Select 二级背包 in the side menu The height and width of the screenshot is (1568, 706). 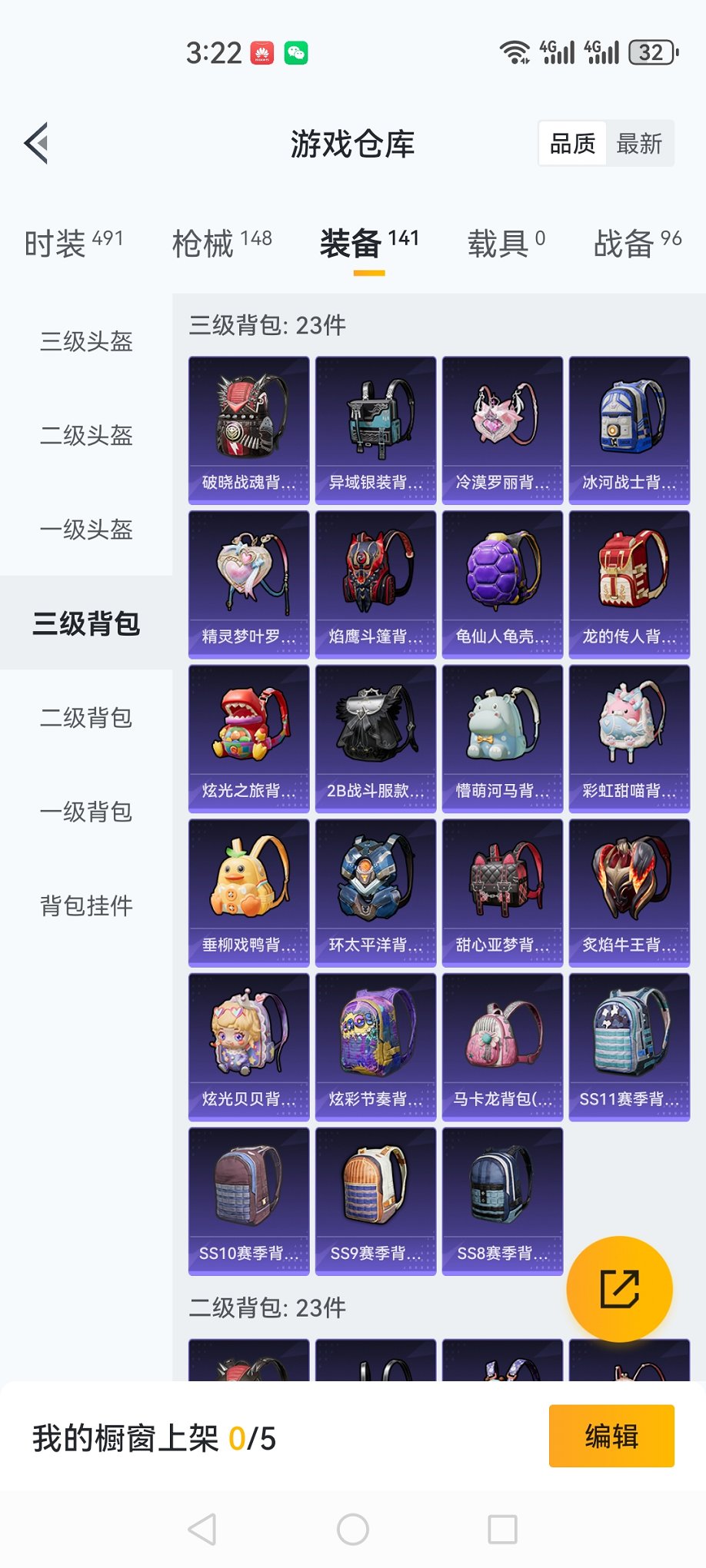(86, 718)
